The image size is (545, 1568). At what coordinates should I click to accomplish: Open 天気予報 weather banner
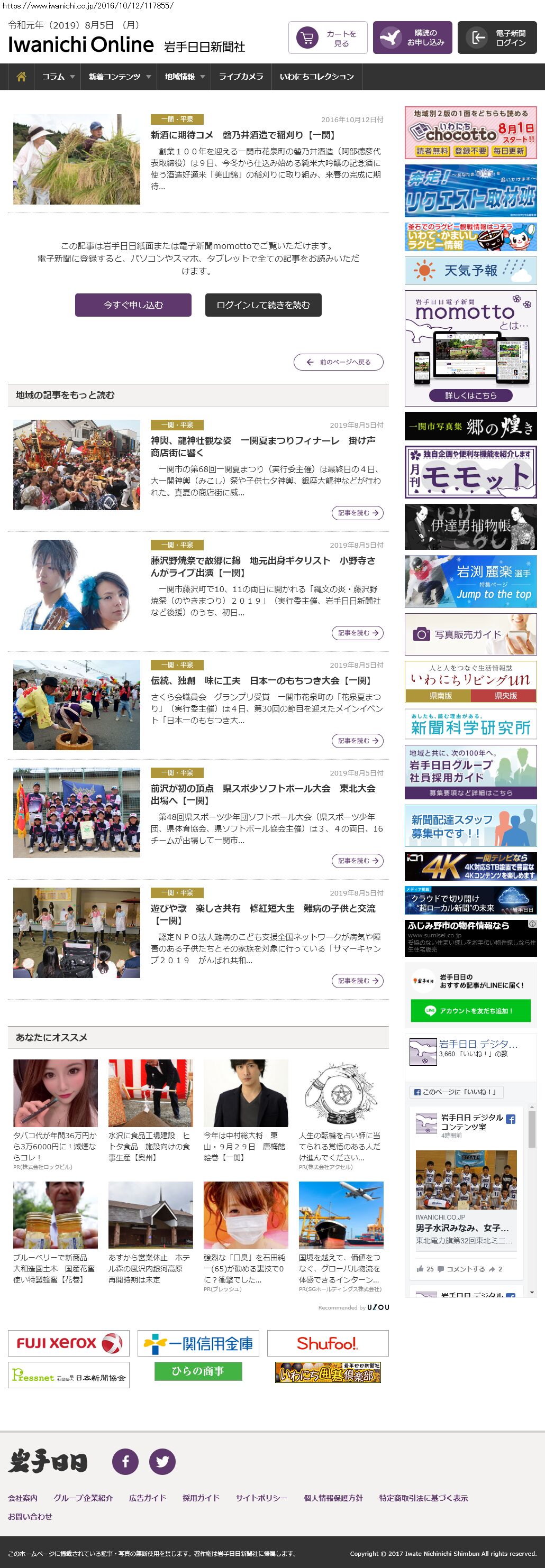point(470,270)
